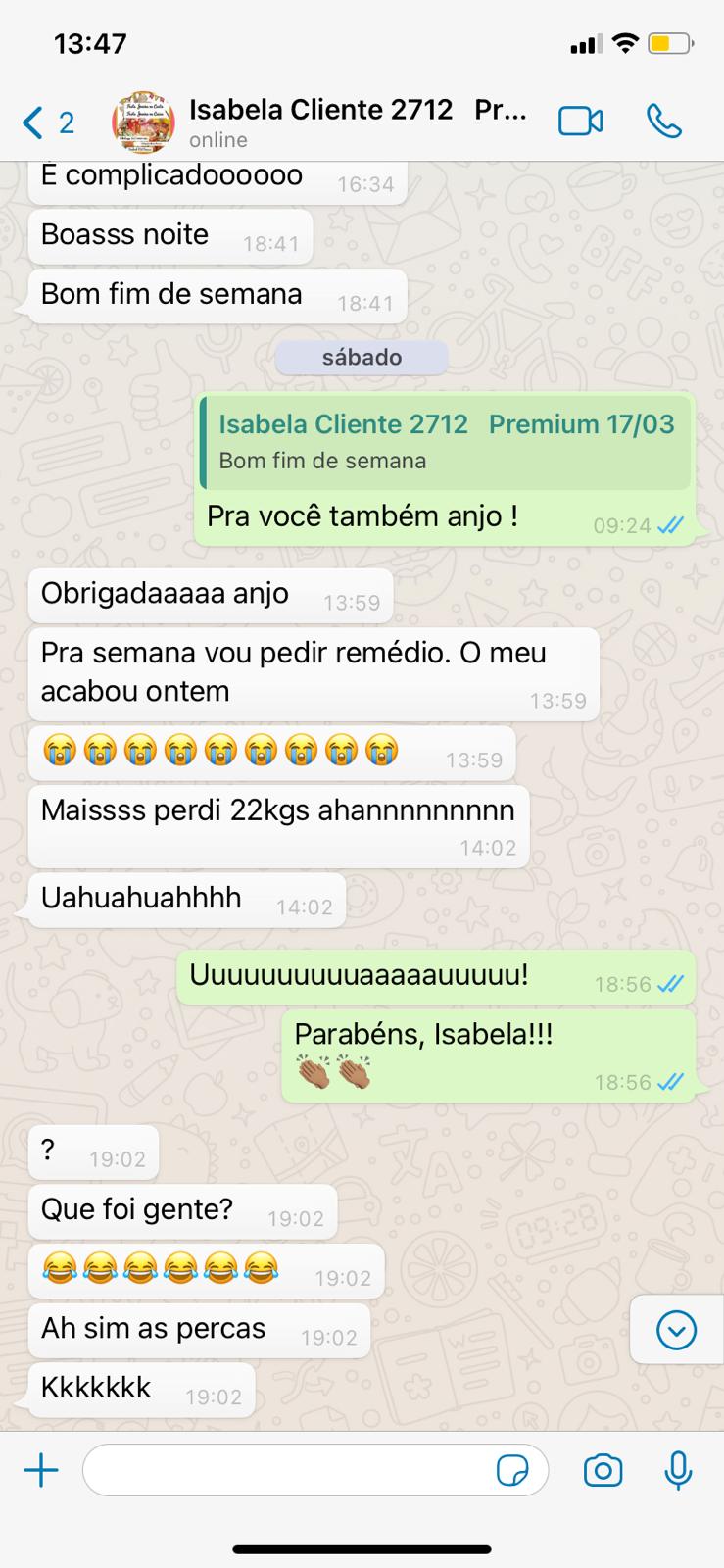The width and height of the screenshot is (724, 1568).
Task: Open the attachment plus menu
Action: pos(41,1470)
